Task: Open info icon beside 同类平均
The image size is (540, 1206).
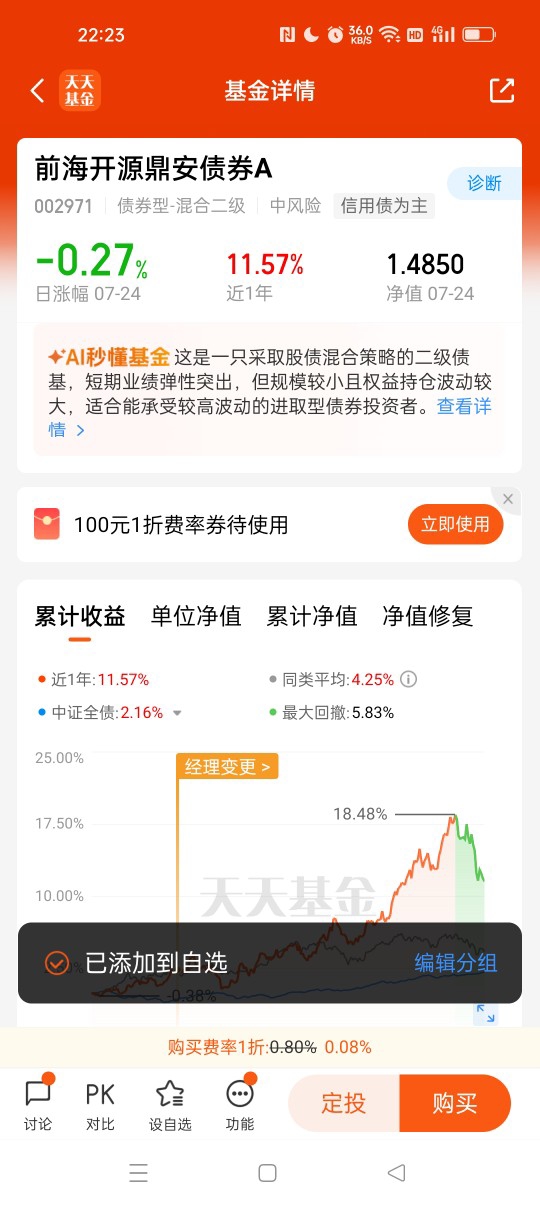Action: tap(408, 679)
